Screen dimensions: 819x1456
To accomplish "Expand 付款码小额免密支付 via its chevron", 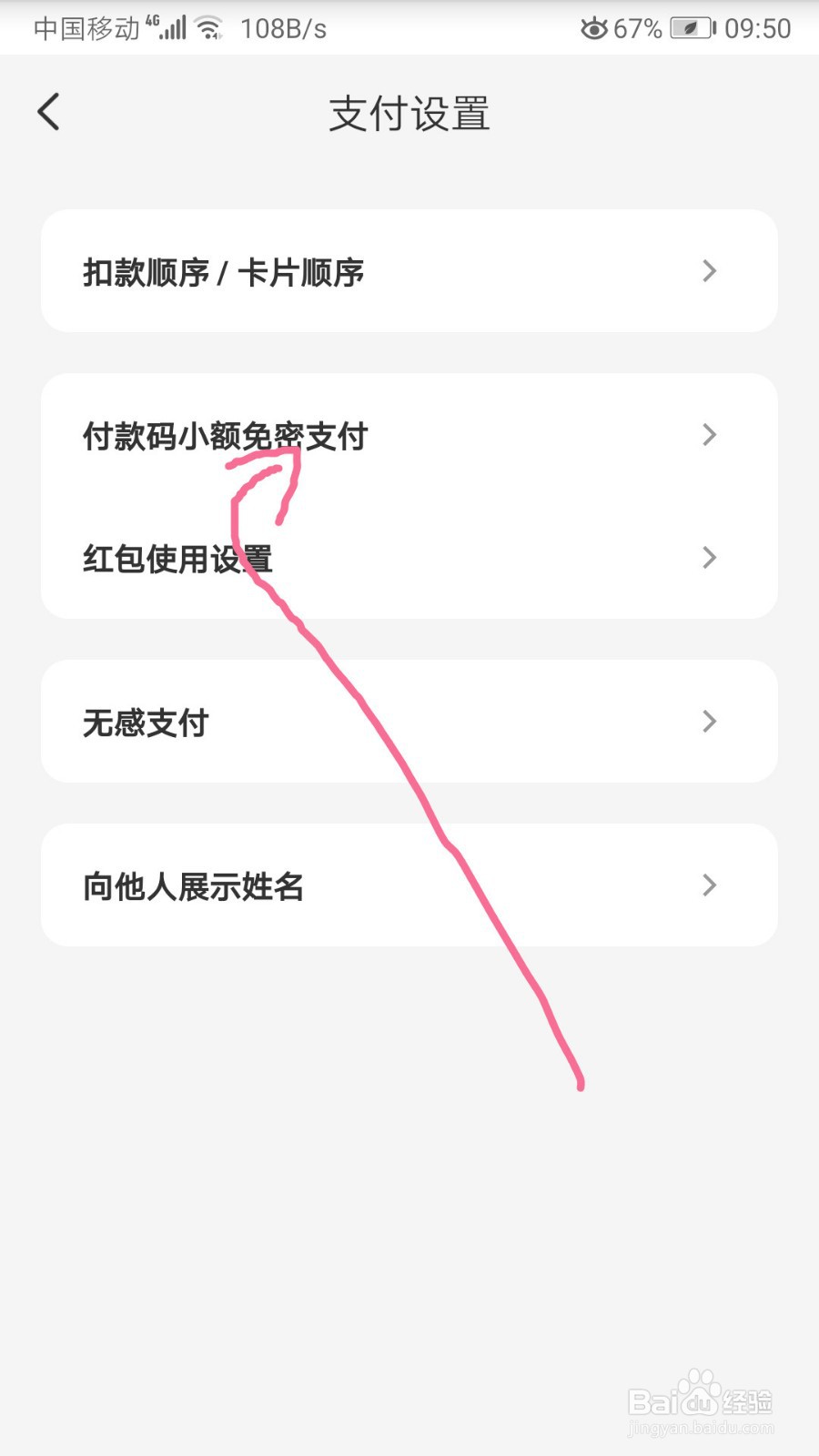I will click(x=709, y=435).
